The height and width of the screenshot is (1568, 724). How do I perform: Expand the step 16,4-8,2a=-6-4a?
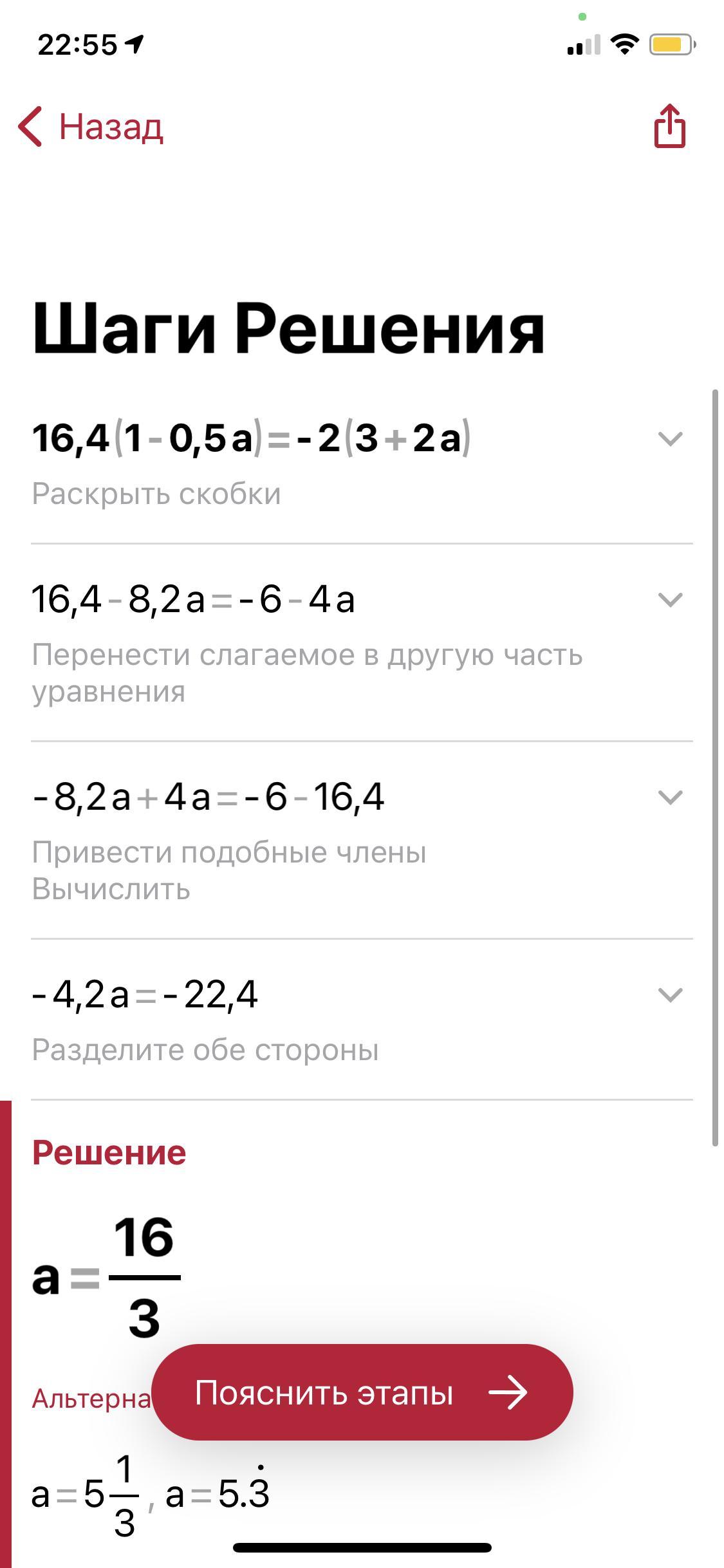670,600
